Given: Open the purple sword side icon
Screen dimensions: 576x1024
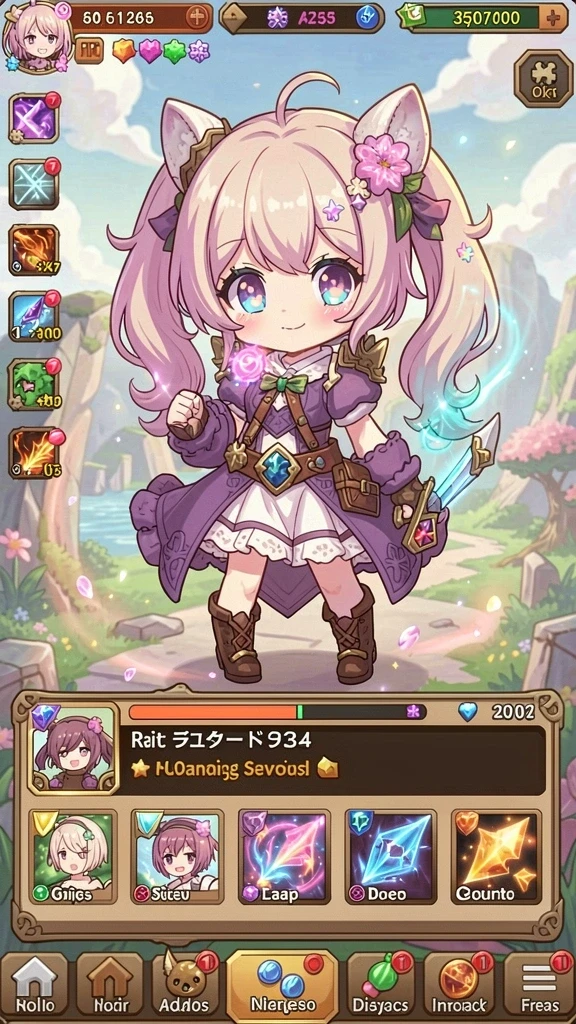Looking at the screenshot, I should click(x=34, y=118).
